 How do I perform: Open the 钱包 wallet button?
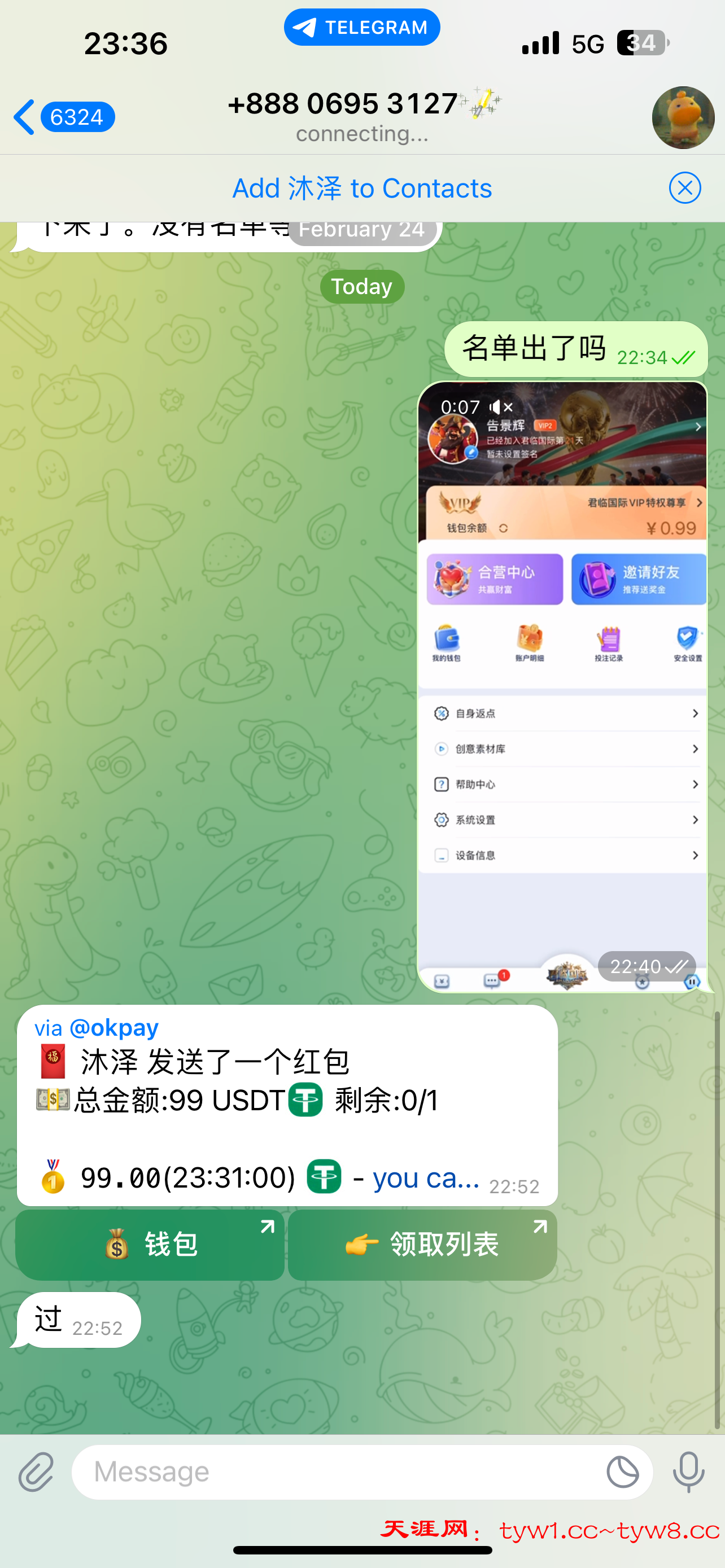point(150,1244)
